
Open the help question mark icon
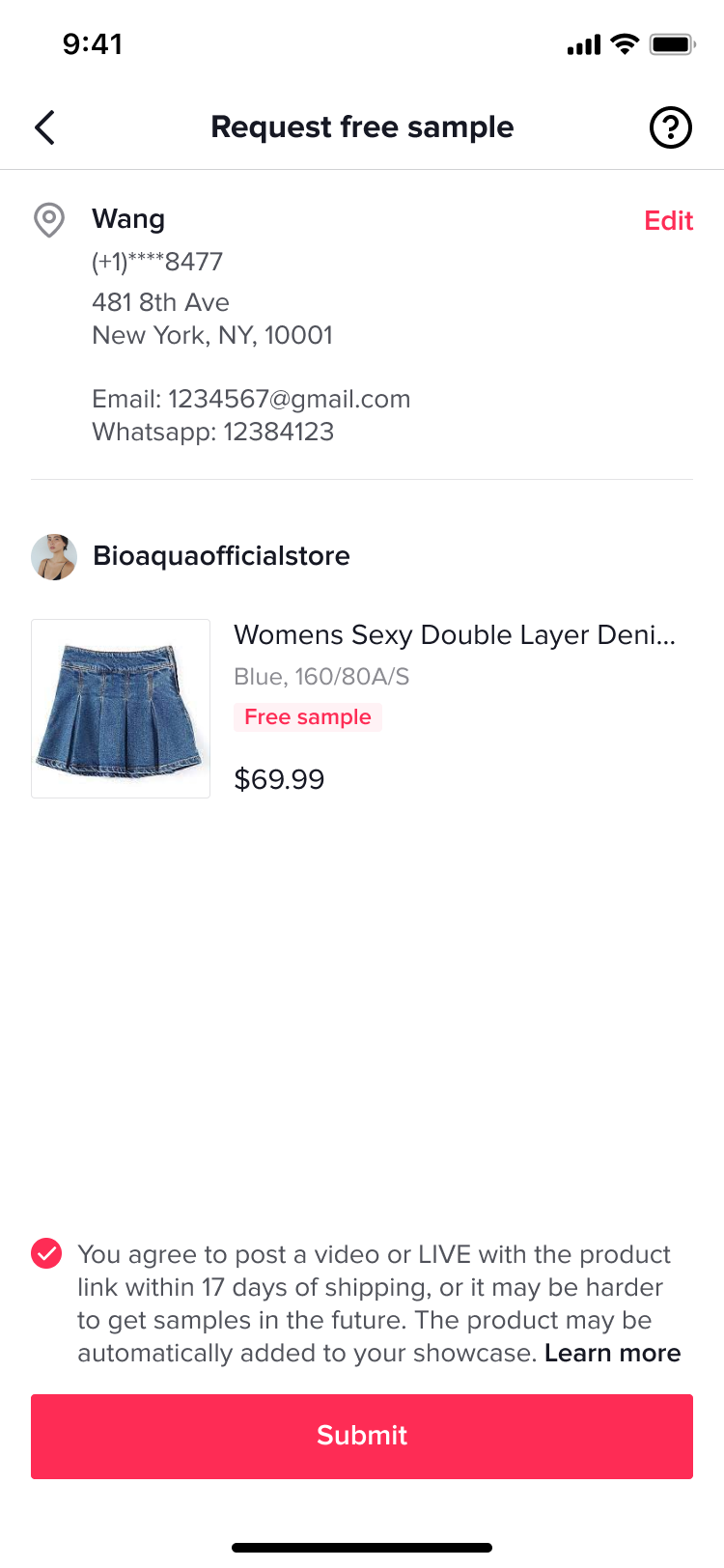point(671,127)
